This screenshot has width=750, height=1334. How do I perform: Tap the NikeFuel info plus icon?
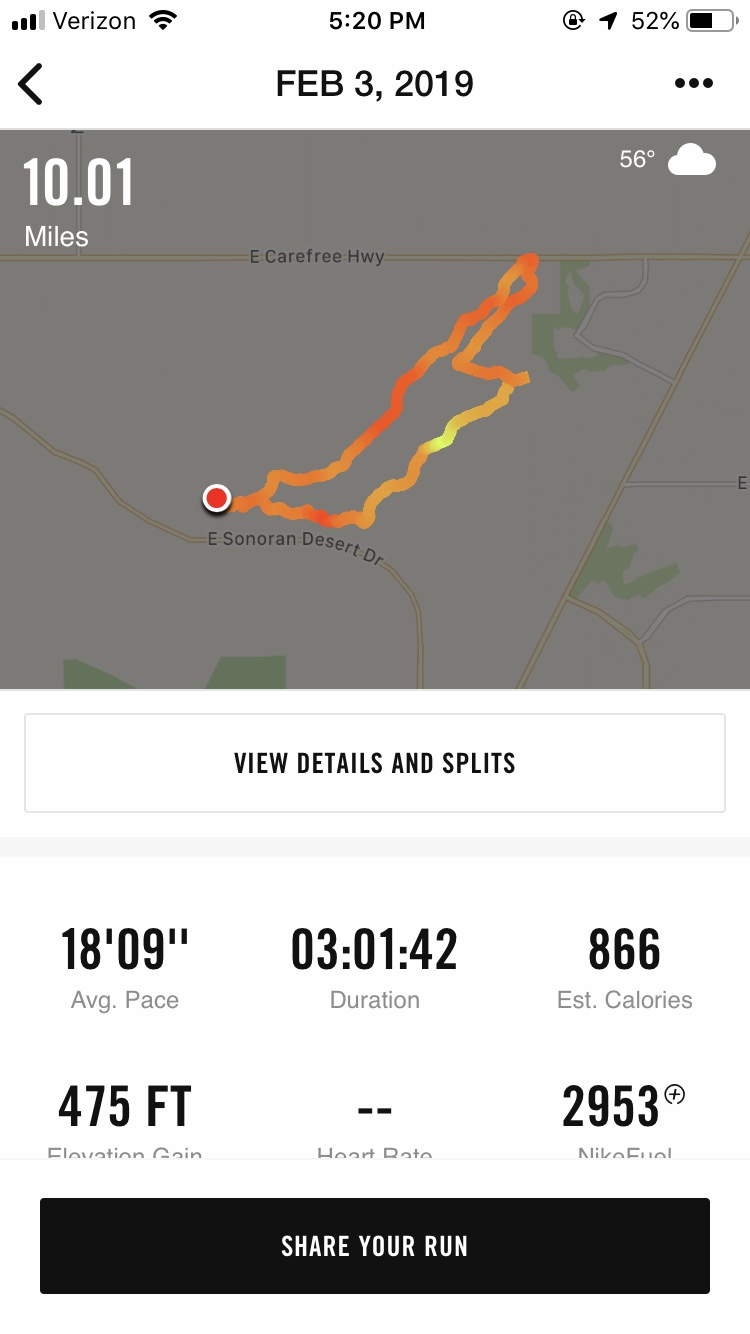coord(675,1094)
